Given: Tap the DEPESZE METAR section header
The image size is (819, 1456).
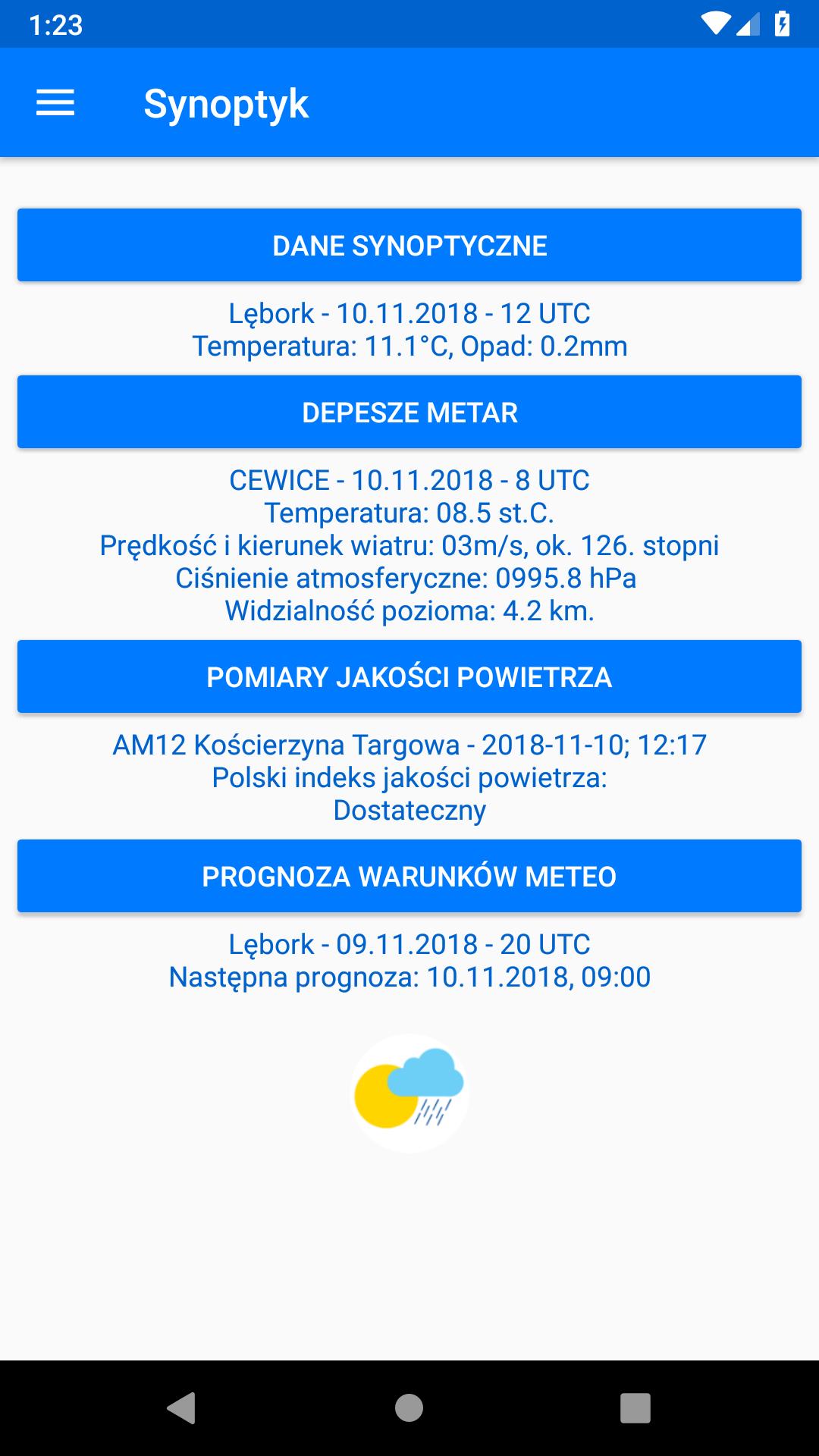Looking at the screenshot, I should tap(409, 412).
